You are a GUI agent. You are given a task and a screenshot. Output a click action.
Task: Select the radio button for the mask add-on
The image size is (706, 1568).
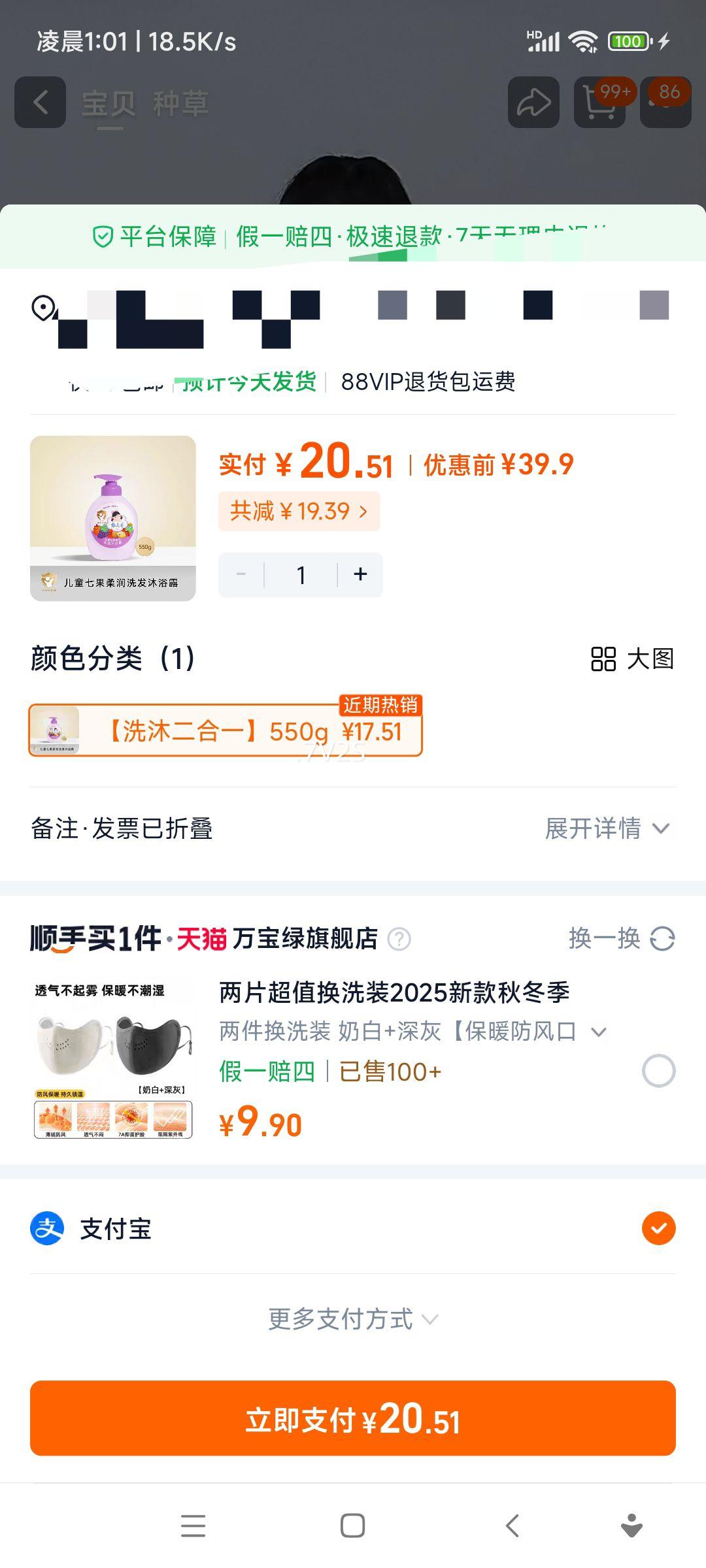660,1071
